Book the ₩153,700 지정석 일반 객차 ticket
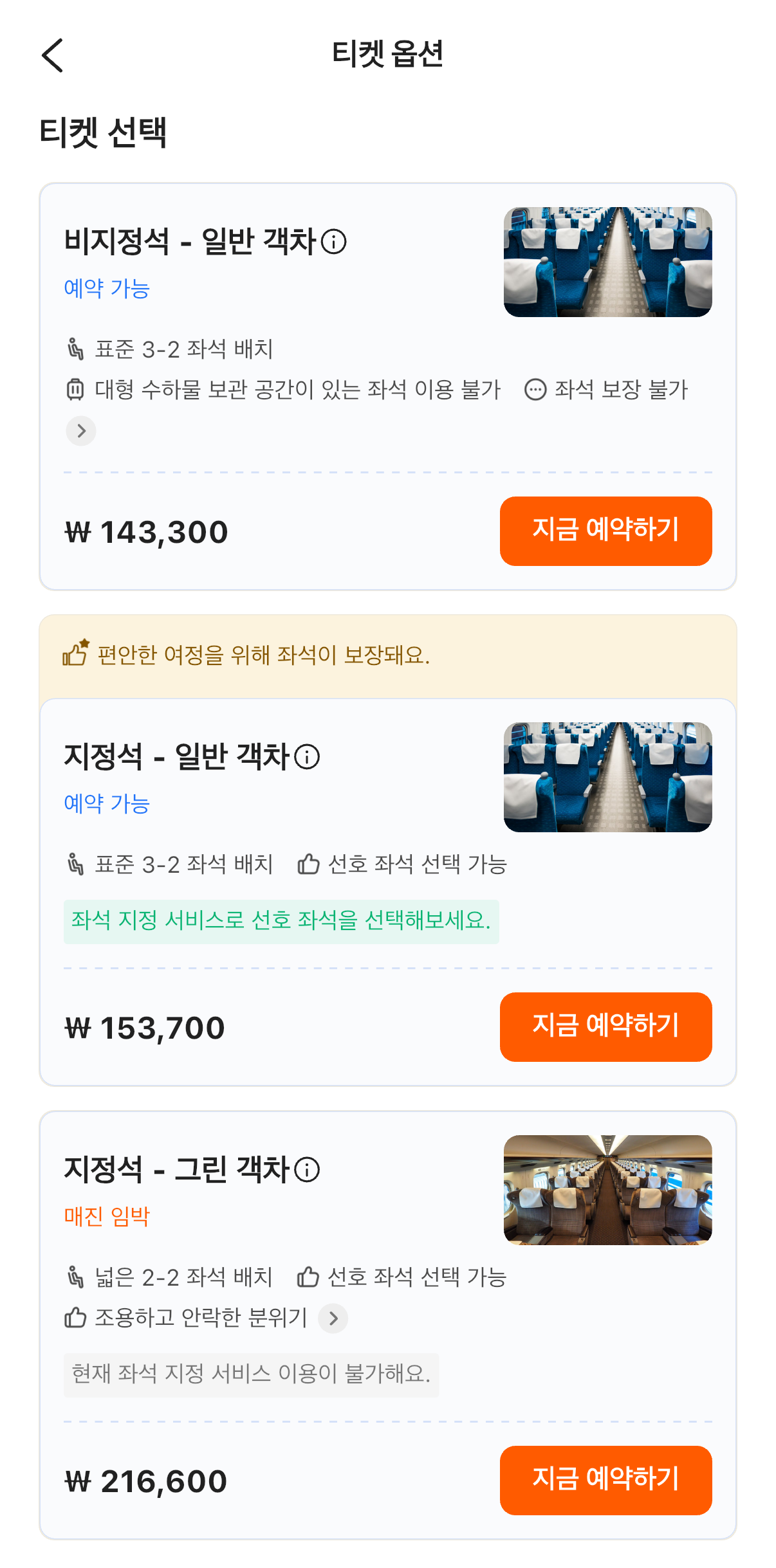776x1568 pixels. (x=605, y=1026)
